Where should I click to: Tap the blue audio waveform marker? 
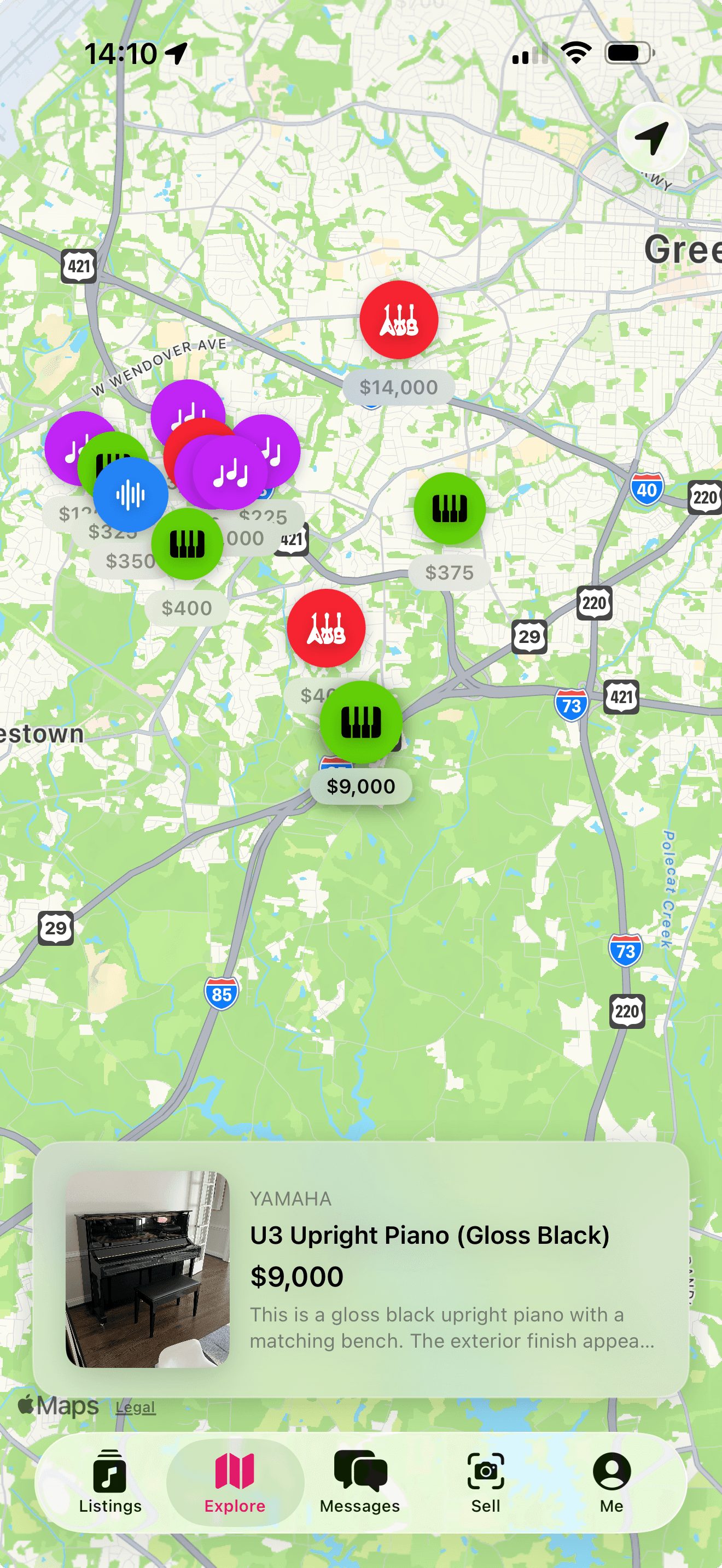tap(131, 494)
